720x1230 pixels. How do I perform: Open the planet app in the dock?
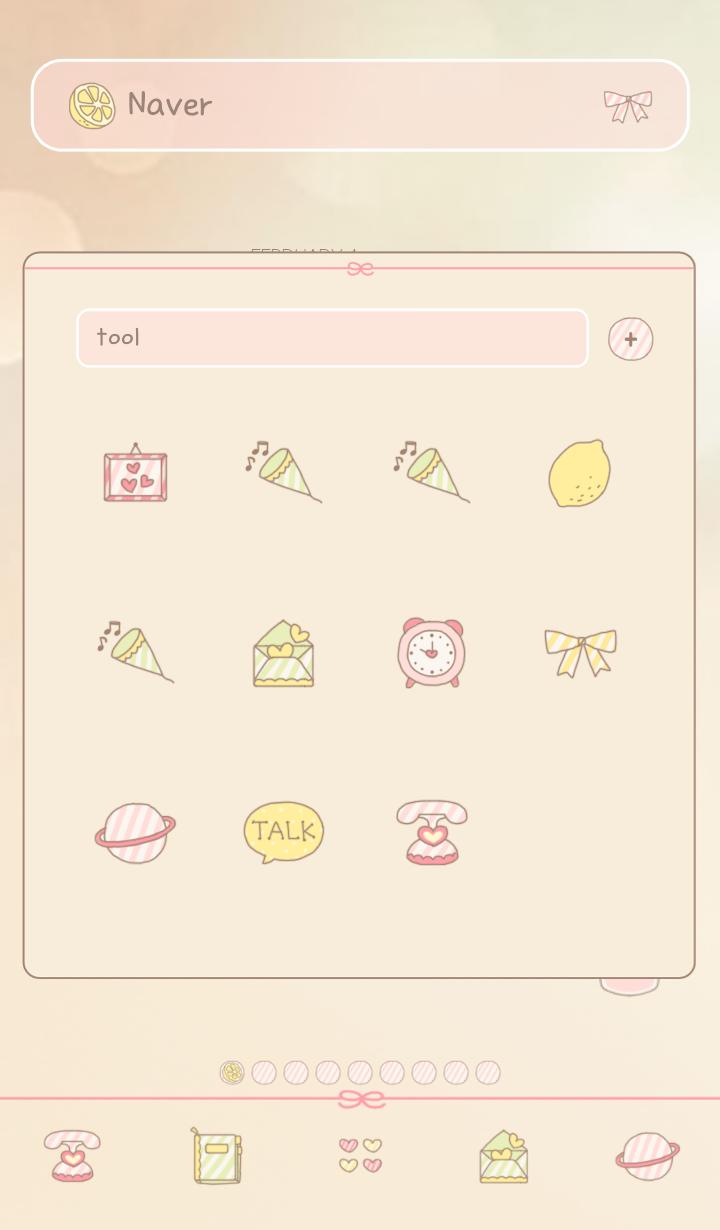pos(646,1157)
